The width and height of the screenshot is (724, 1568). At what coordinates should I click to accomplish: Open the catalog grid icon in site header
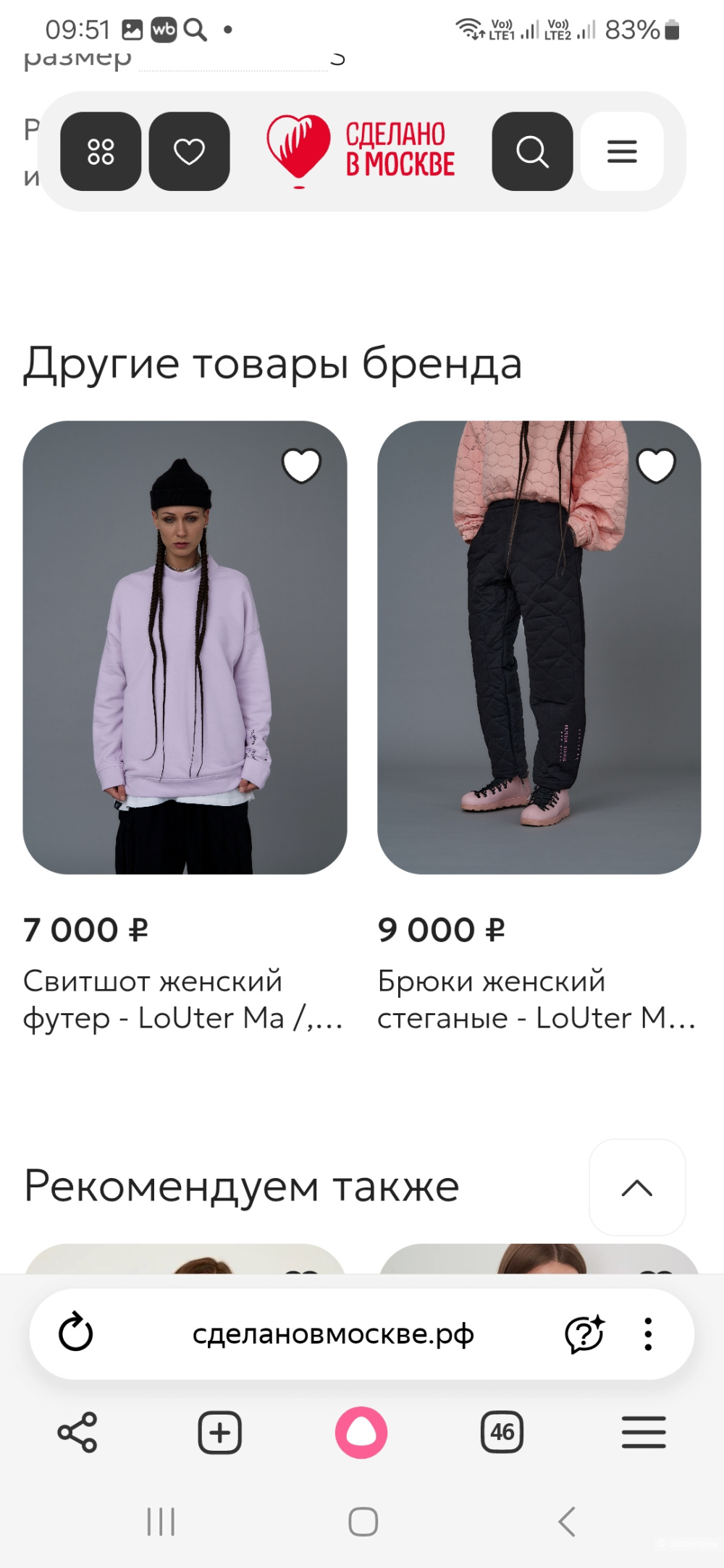(x=101, y=152)
